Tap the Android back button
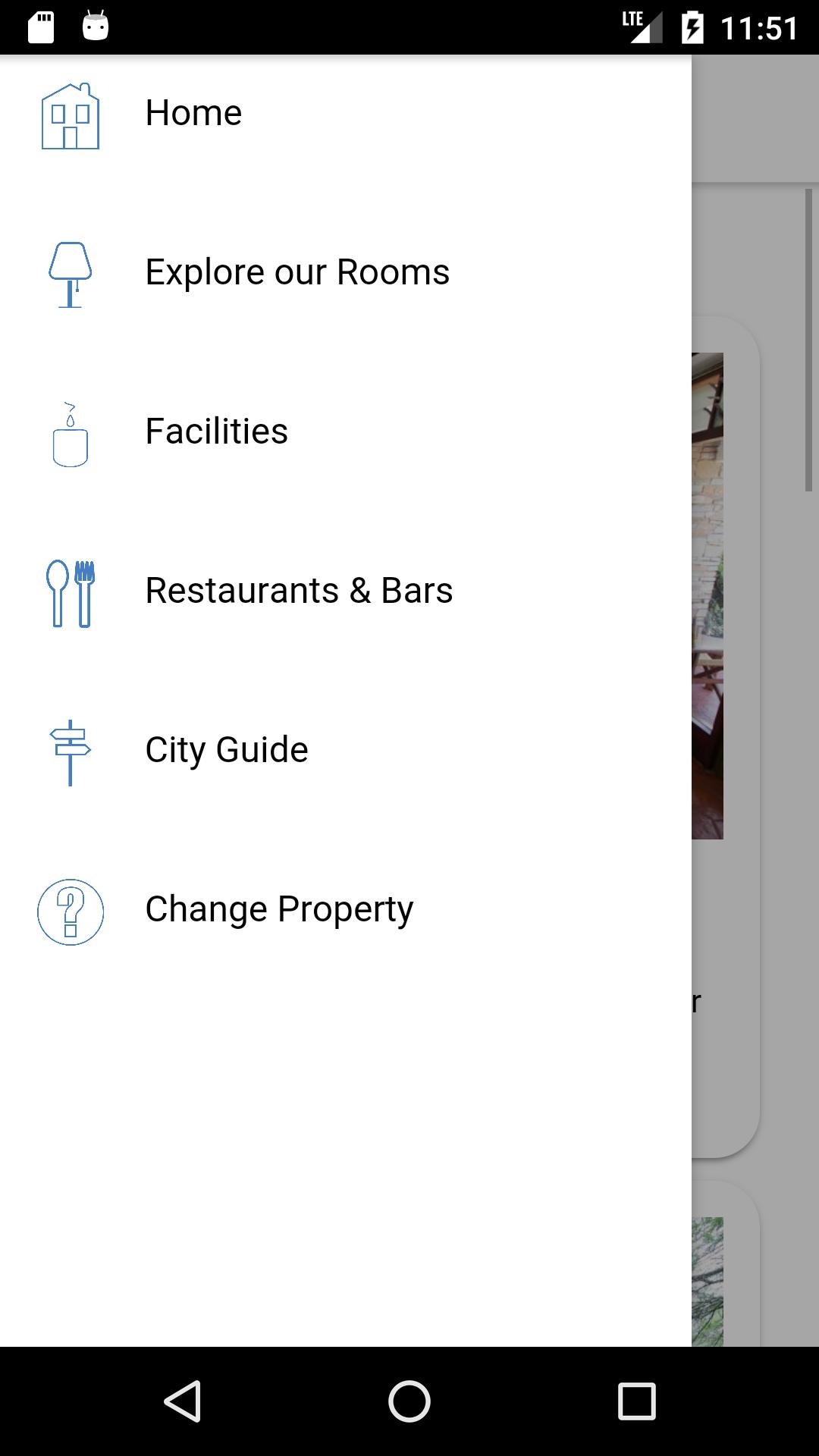 click(x=182, y=1401)
